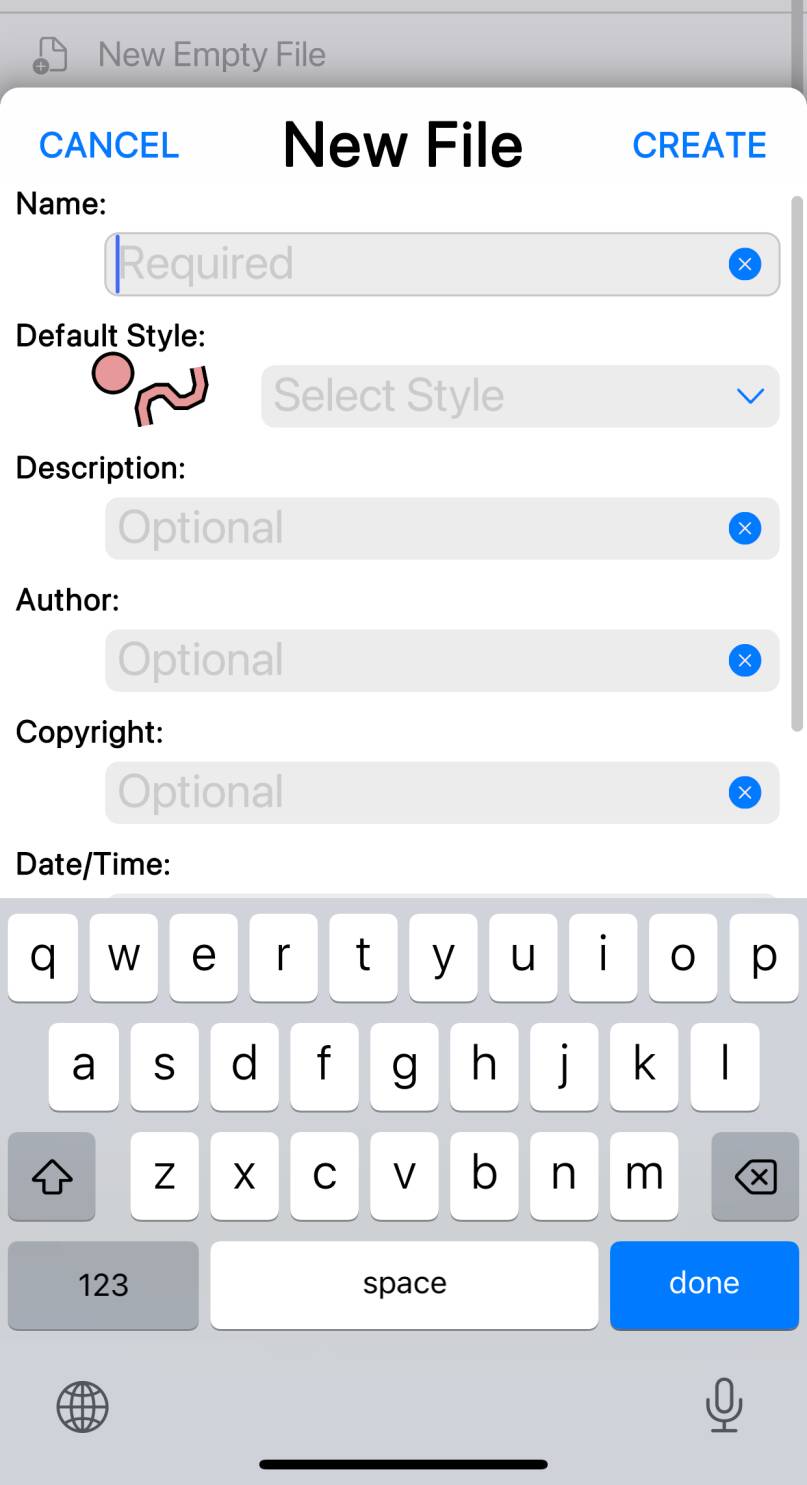Image resolution: width=807 pixels, height=1485 pixels.
Task: Clear the Name field text
Action: 744,264
